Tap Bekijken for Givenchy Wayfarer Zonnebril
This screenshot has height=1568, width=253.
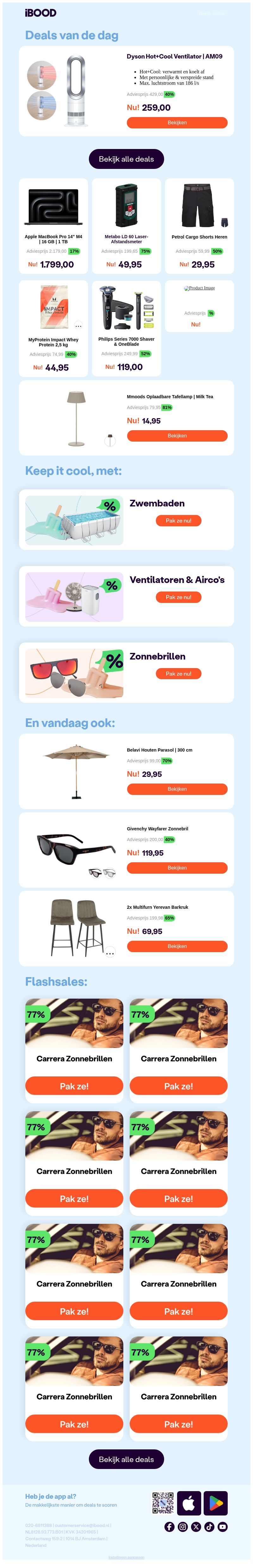(x=177, y=867)
